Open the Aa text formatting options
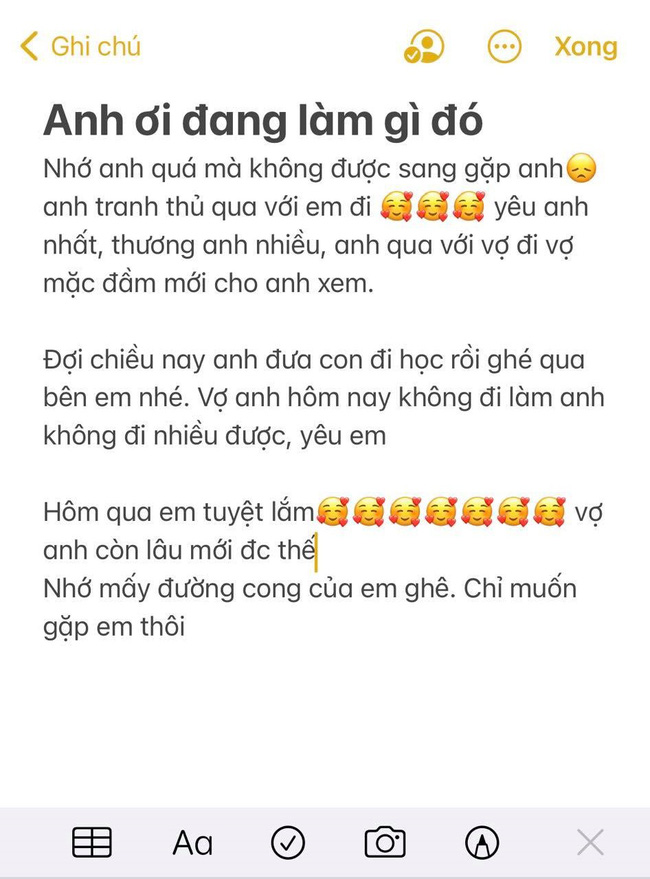 192,843
